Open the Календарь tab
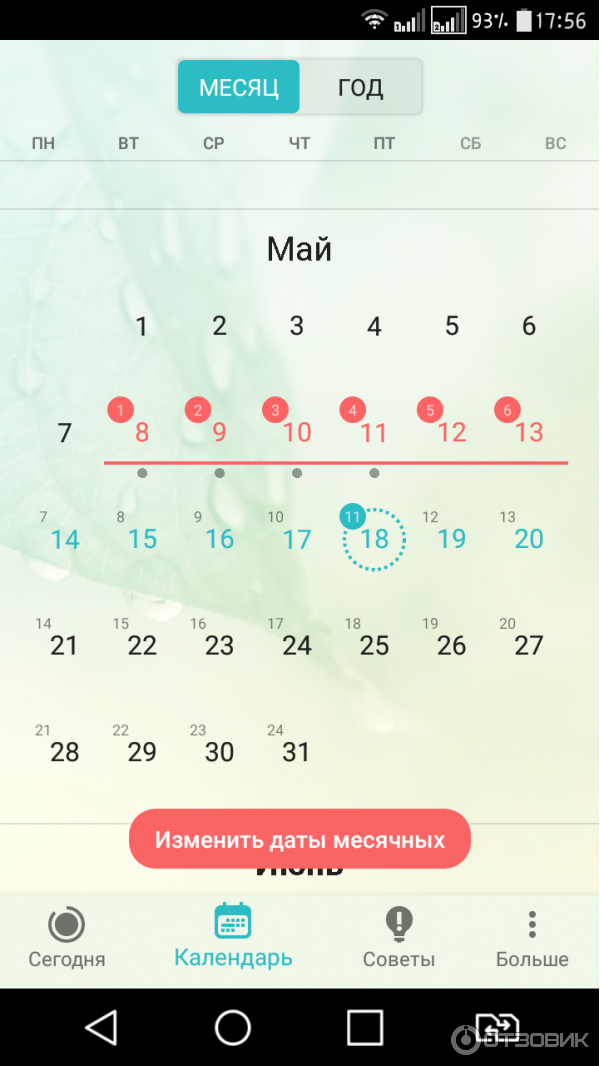600x1066 pixels. tap(233, 939)
